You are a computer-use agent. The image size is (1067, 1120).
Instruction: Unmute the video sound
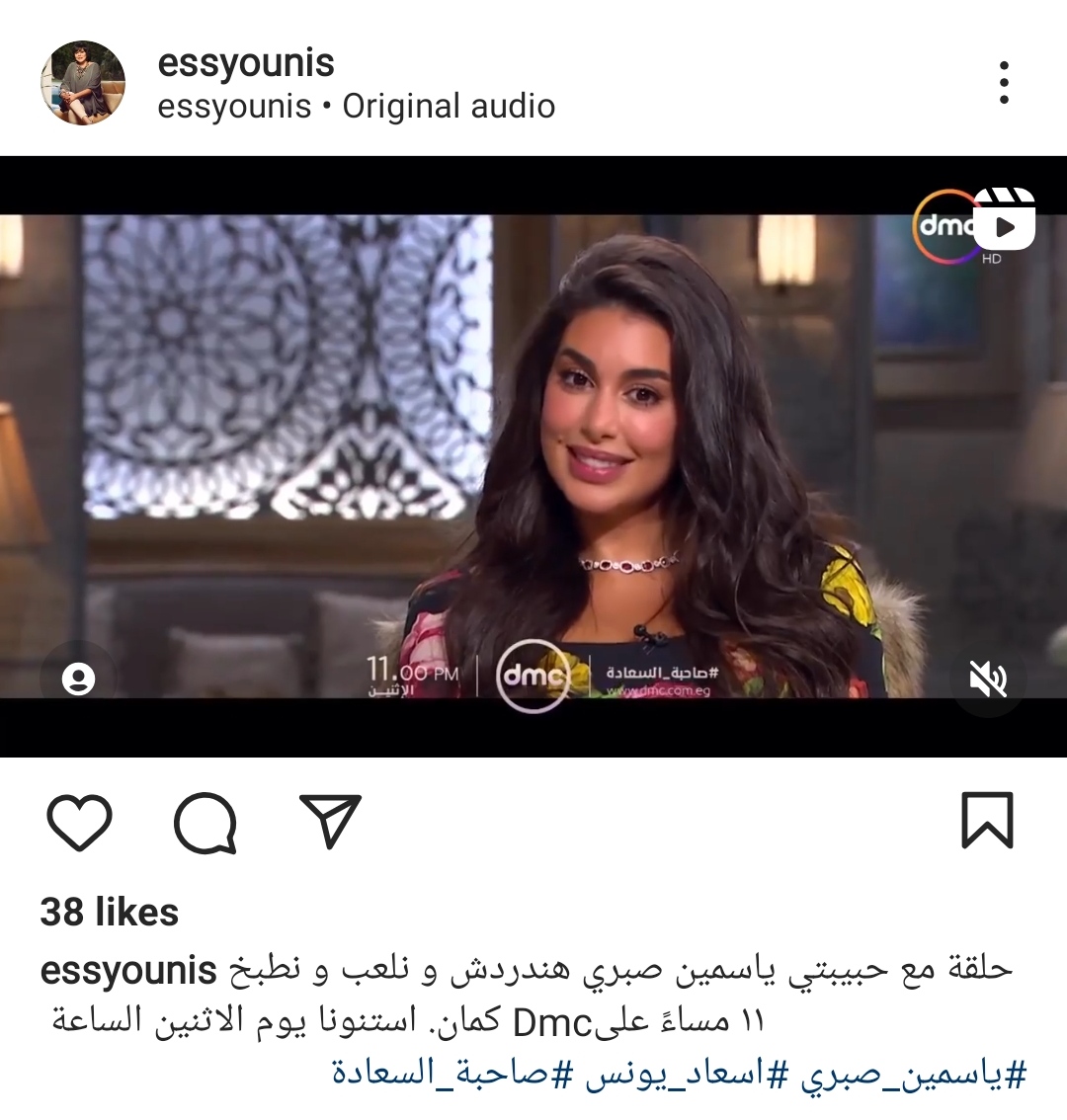point(987,679)
